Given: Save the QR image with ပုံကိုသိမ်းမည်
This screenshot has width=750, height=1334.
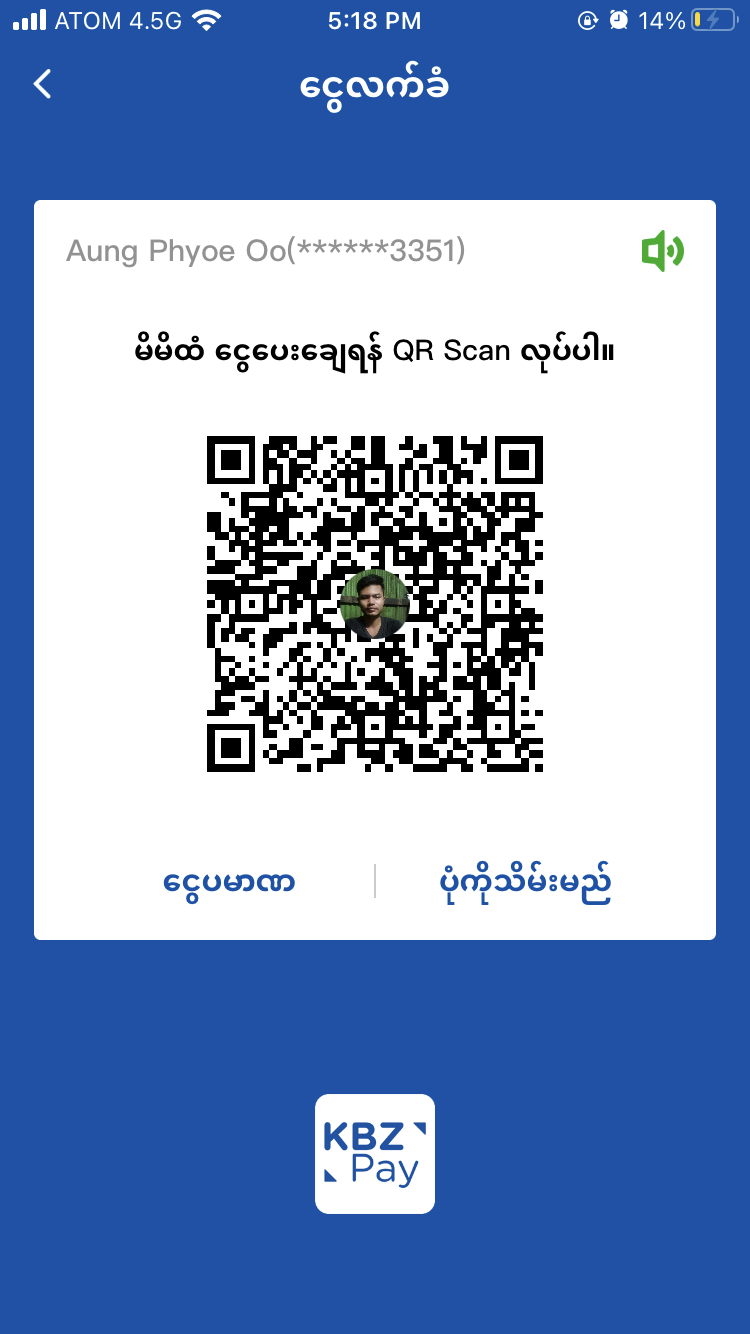Looking at the screenshot, I should pyautogui.click(x=525, y=882).
